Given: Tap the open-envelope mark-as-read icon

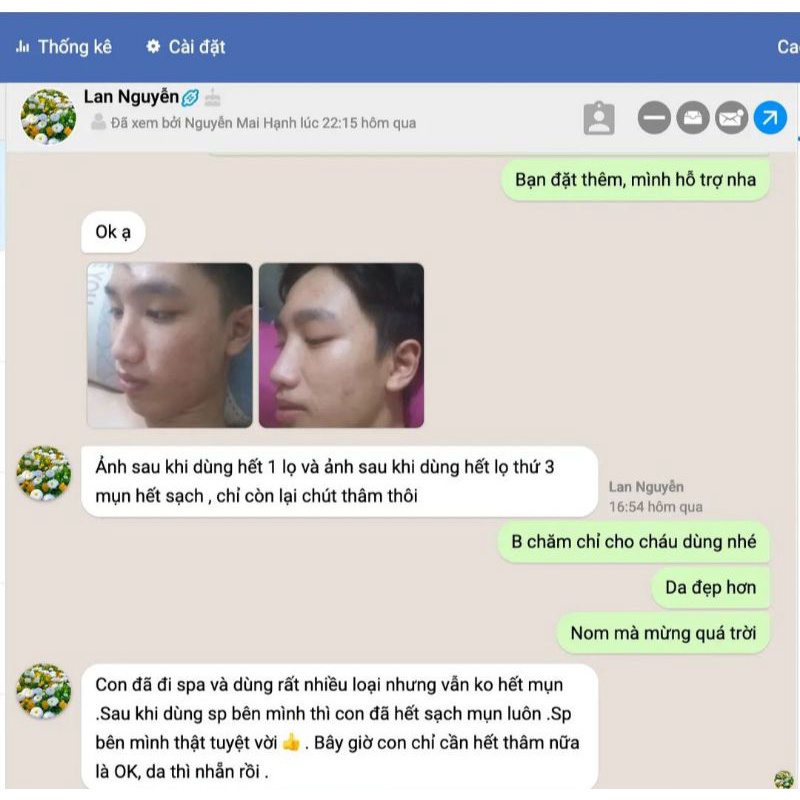Looking at the screenshot, I should tap(692, 118).
